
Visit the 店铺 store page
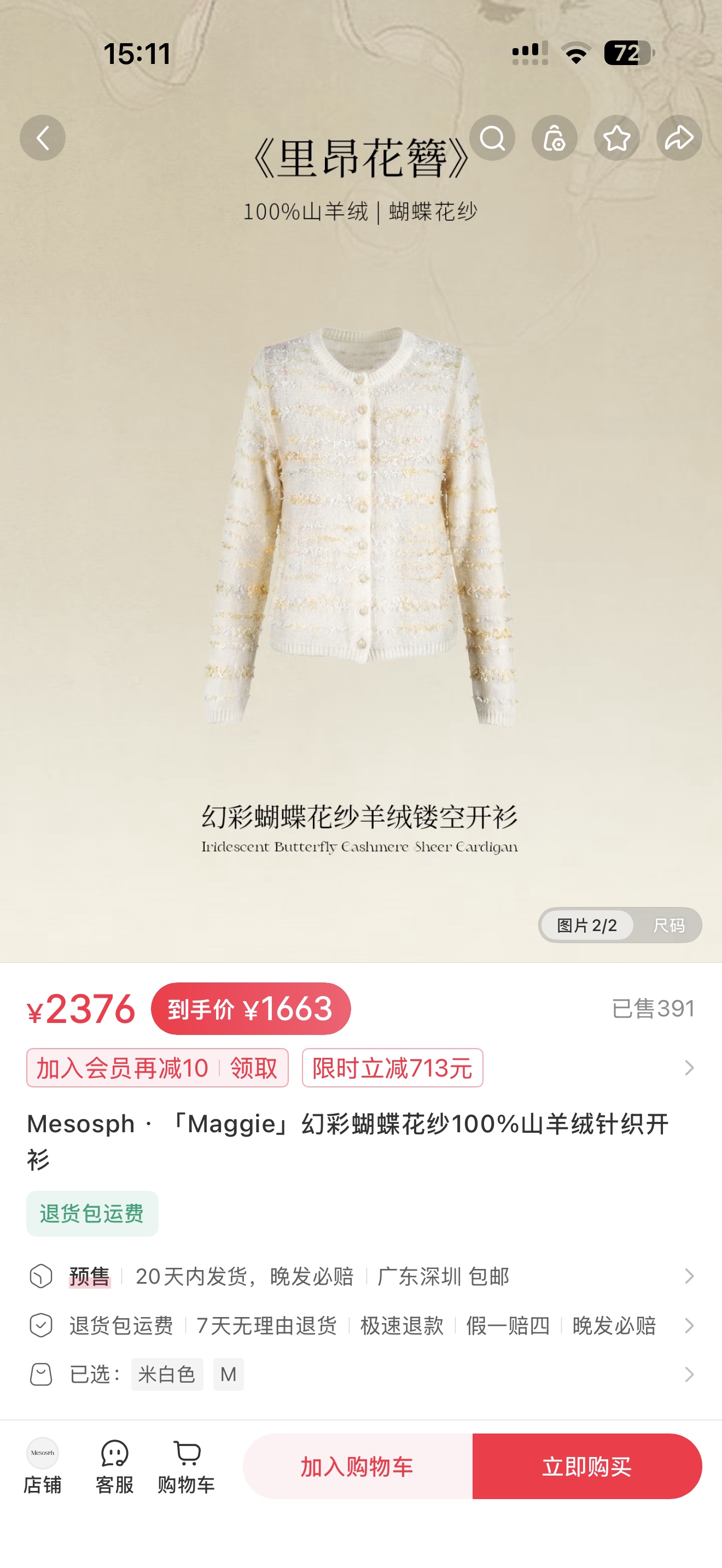pyautogui.click(x=43, y=1466)
